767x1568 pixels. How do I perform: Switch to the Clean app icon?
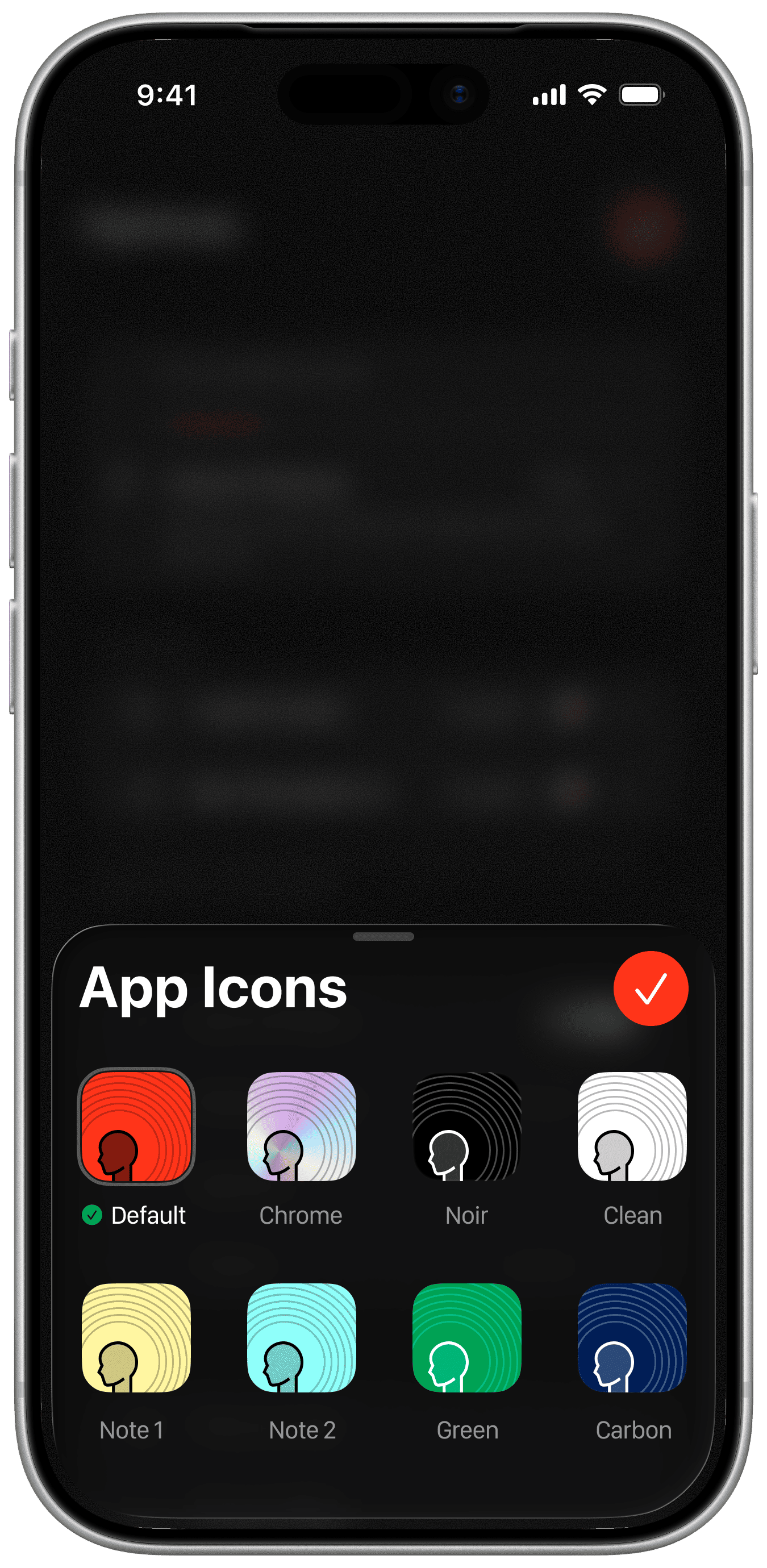(632, 1126)
